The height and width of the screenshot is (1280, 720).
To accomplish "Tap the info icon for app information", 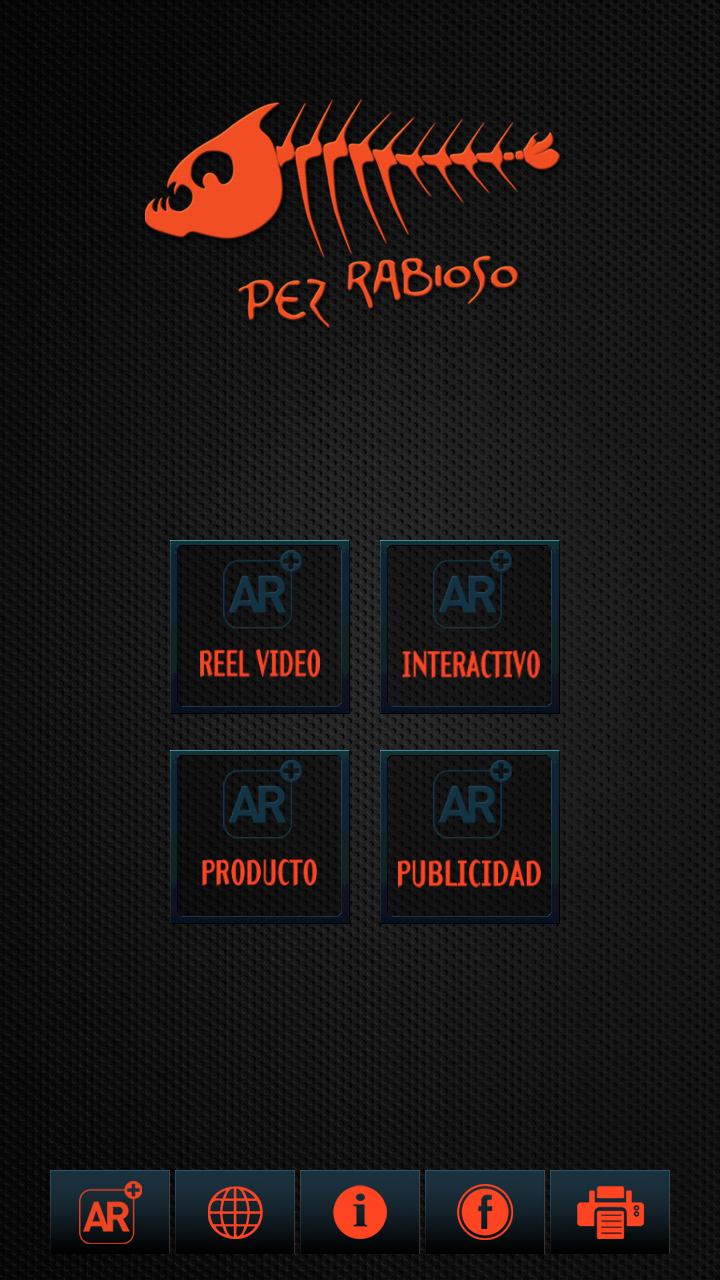I will [360, 1210].
